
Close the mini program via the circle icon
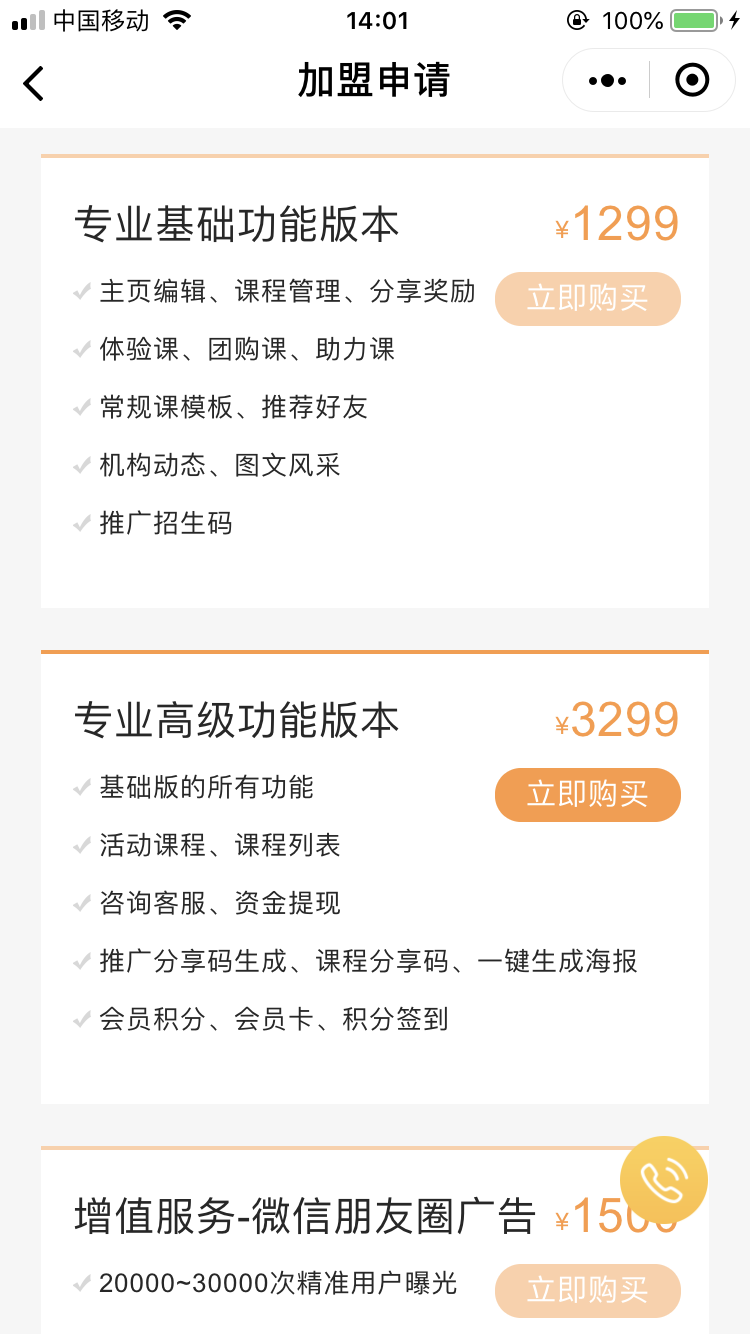pos(692,80)
